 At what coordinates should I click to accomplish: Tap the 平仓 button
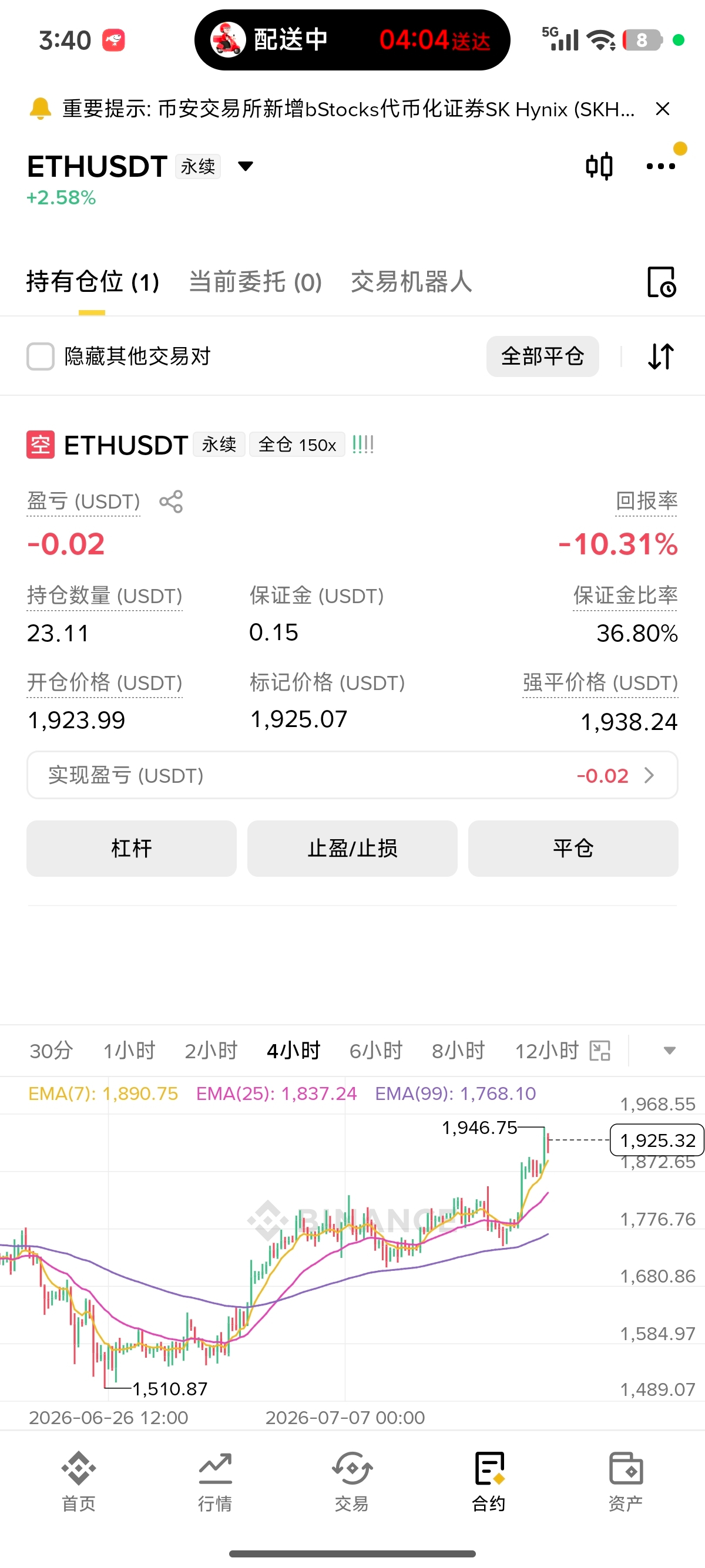click(x=573, y=848)
